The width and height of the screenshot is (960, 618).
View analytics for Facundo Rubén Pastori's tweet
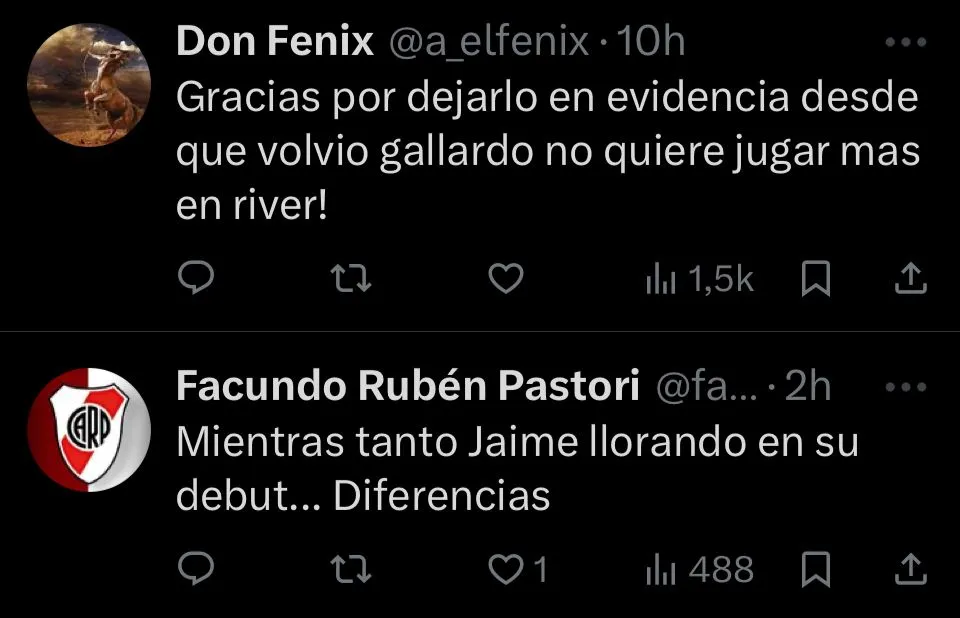(699, 569)
